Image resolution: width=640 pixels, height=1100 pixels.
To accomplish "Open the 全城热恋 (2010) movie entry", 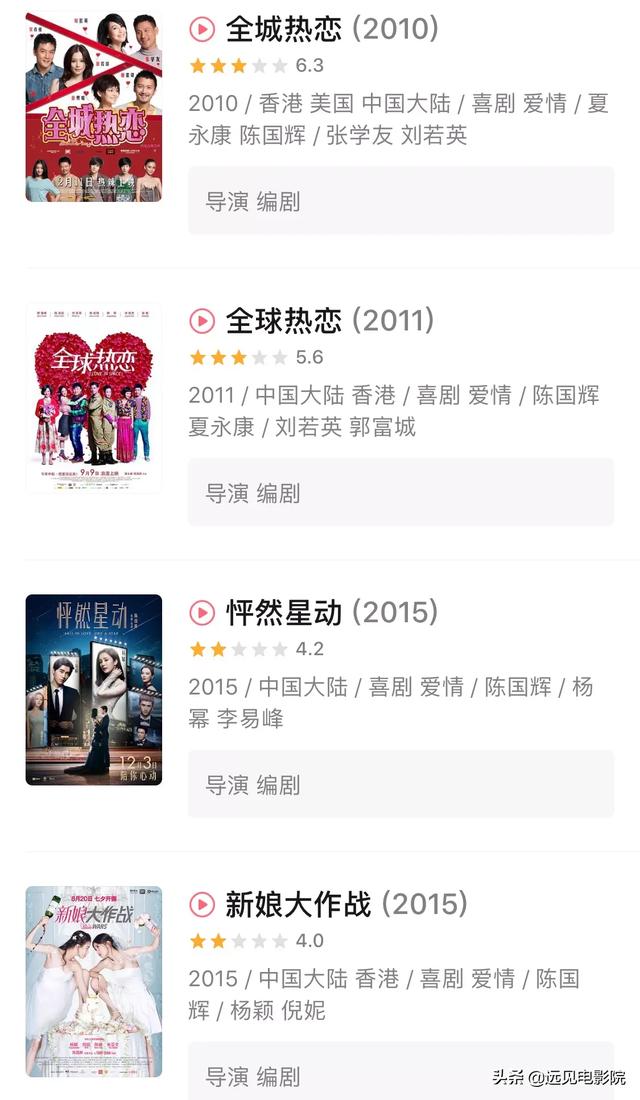I will click(x=332, y=29).
